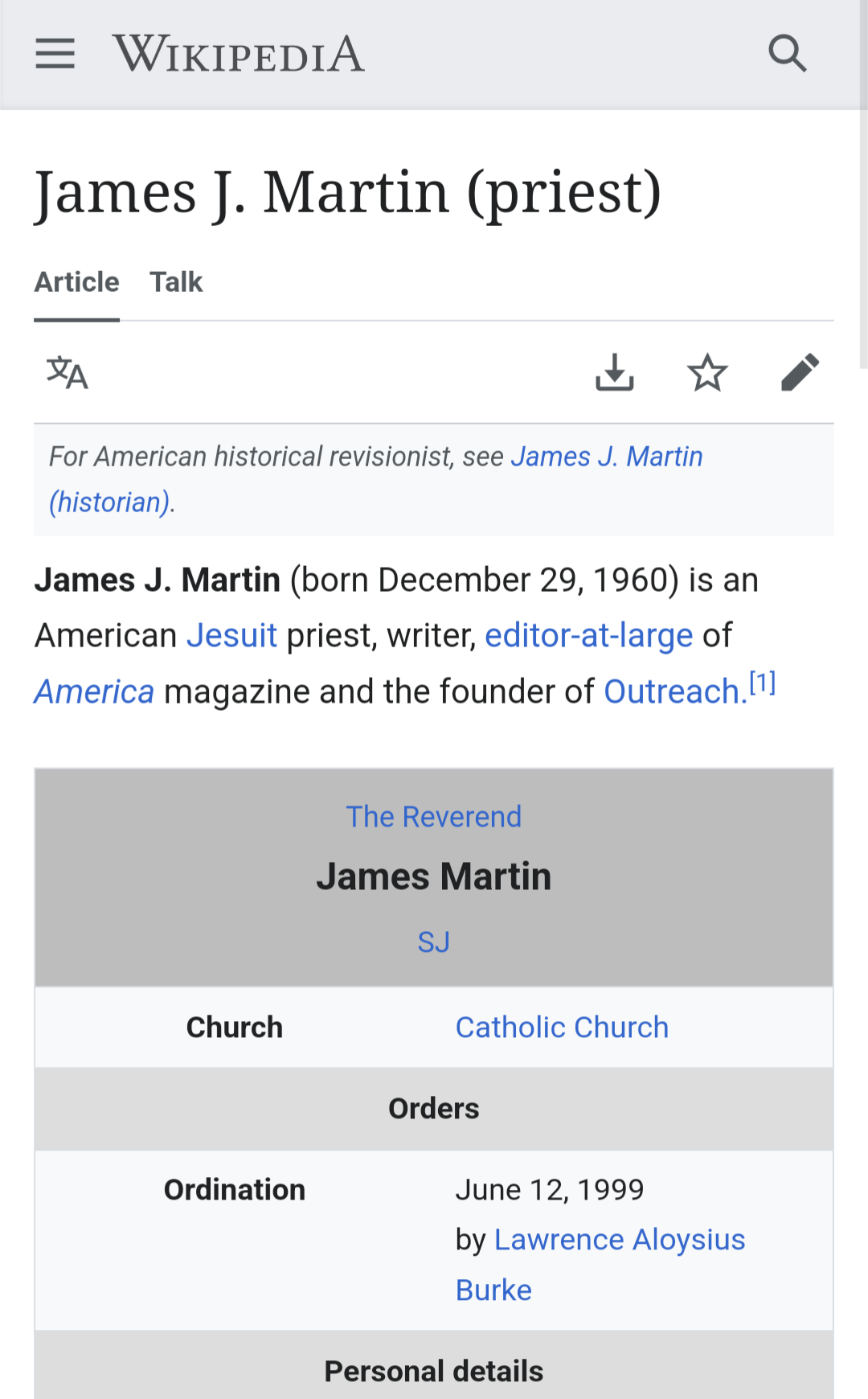The width and height of the screenshot is (868, 1399).
Task: Go to Catholic Church article
Action: click(x=562, y=1028)
